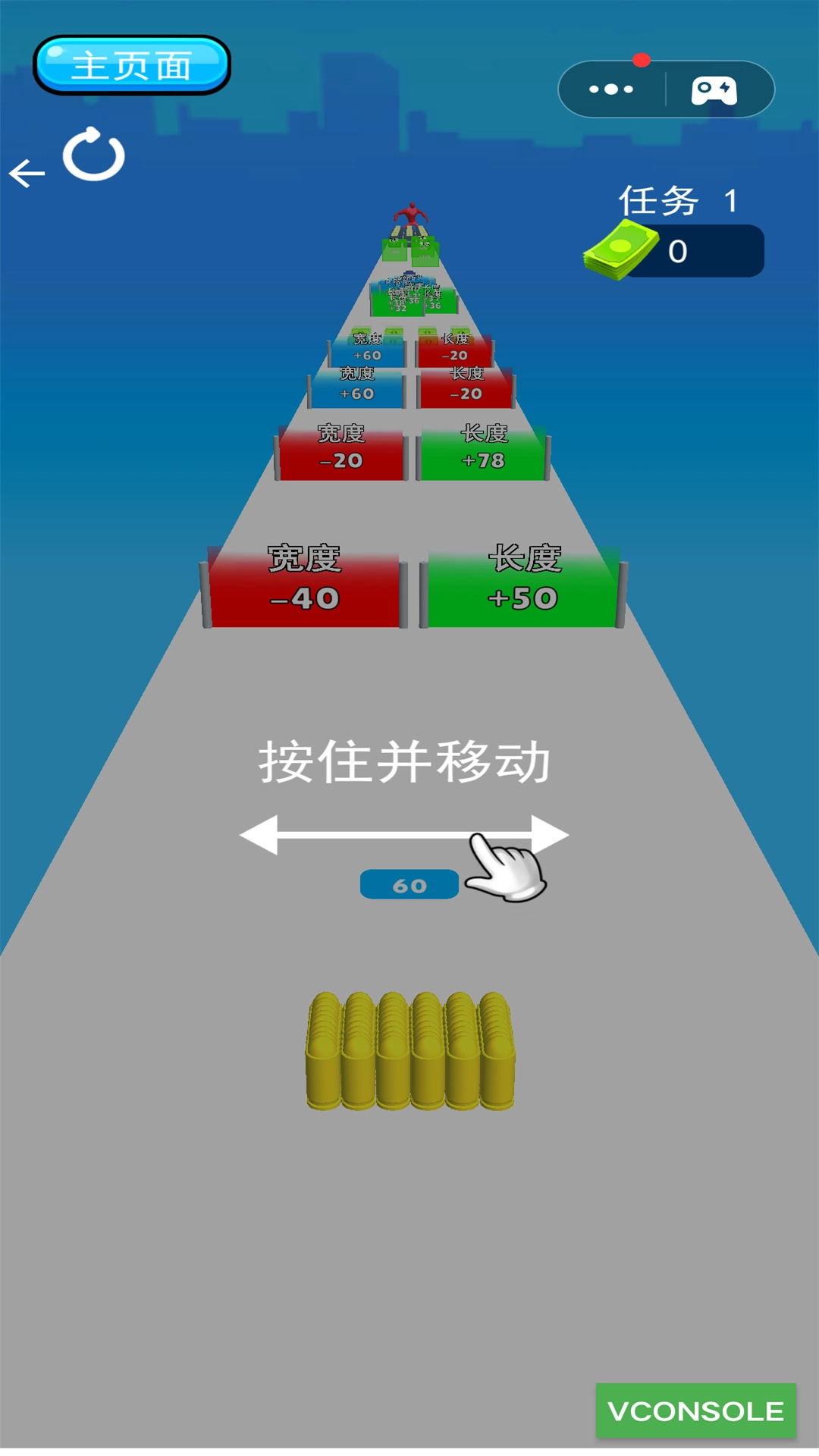Open the game controller icon

click(x=714, y=90)
